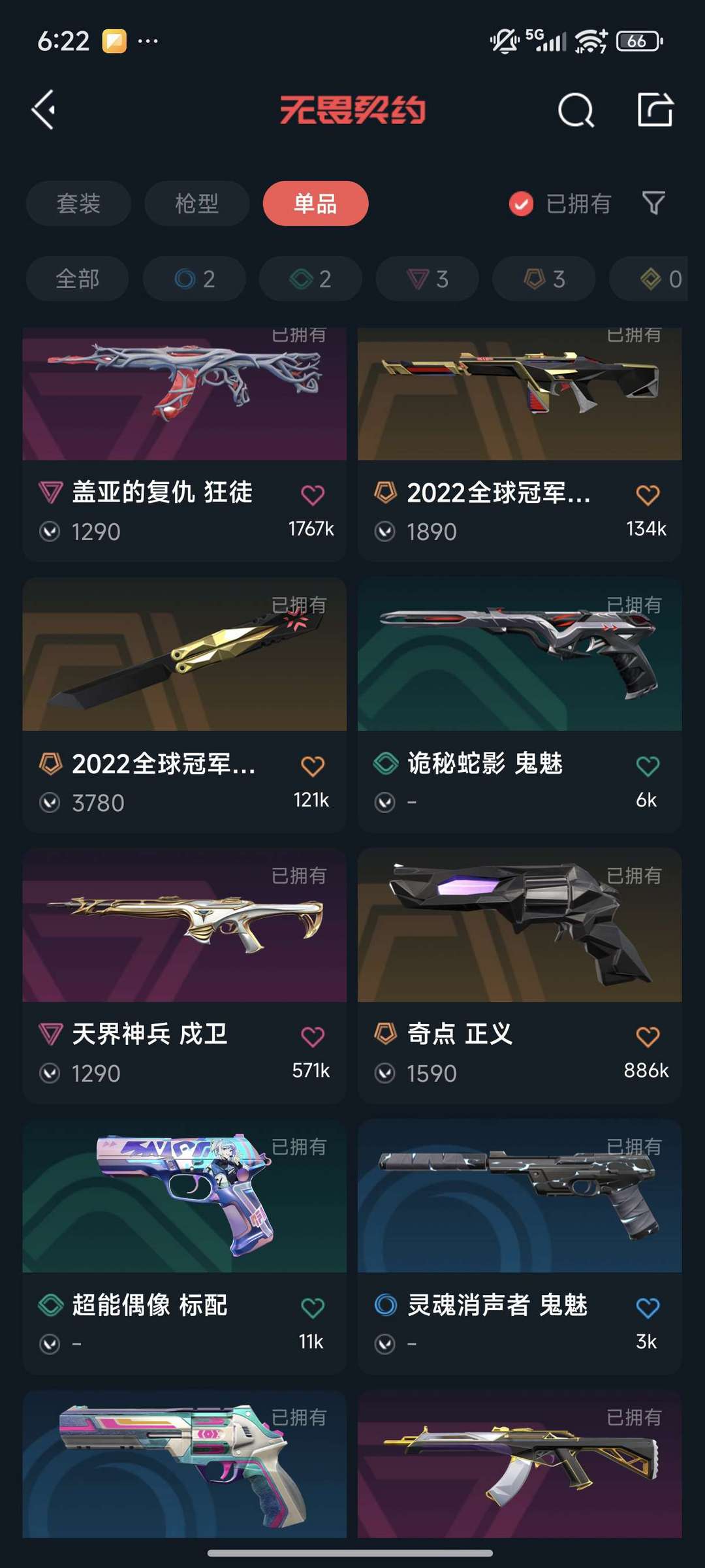
Task: Filter by the pink triangle tier chip
Action: [x=428, y=279]
